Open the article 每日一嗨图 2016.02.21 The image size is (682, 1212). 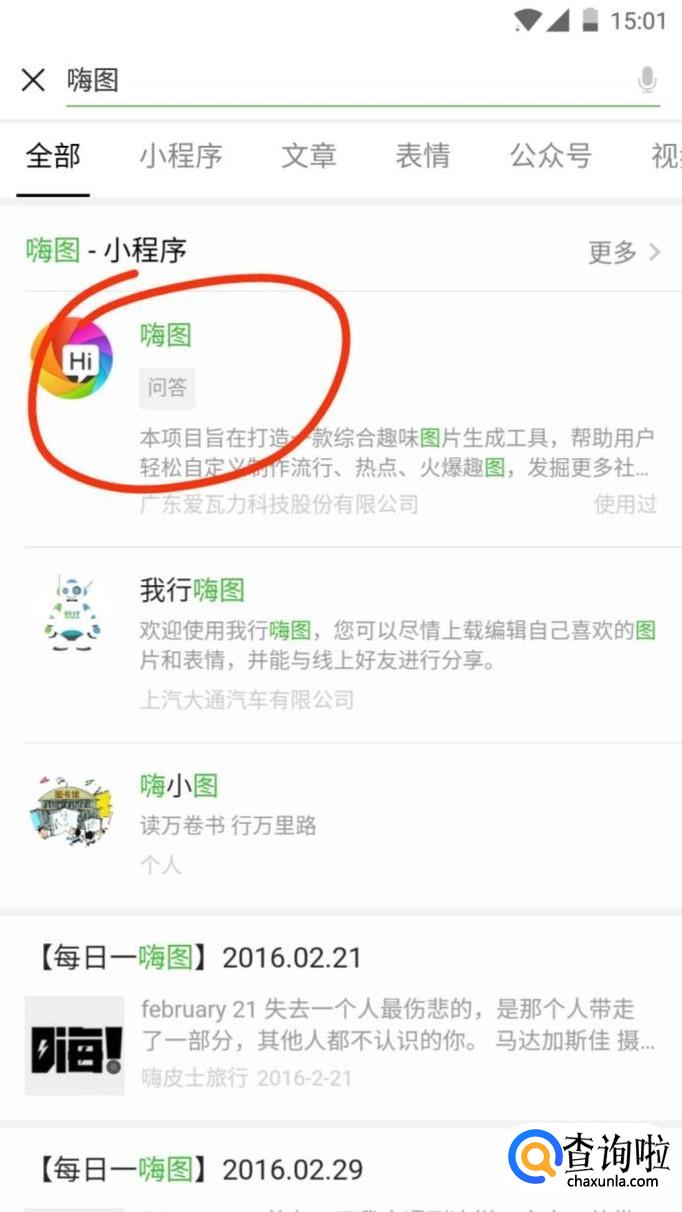(340, 1015)
